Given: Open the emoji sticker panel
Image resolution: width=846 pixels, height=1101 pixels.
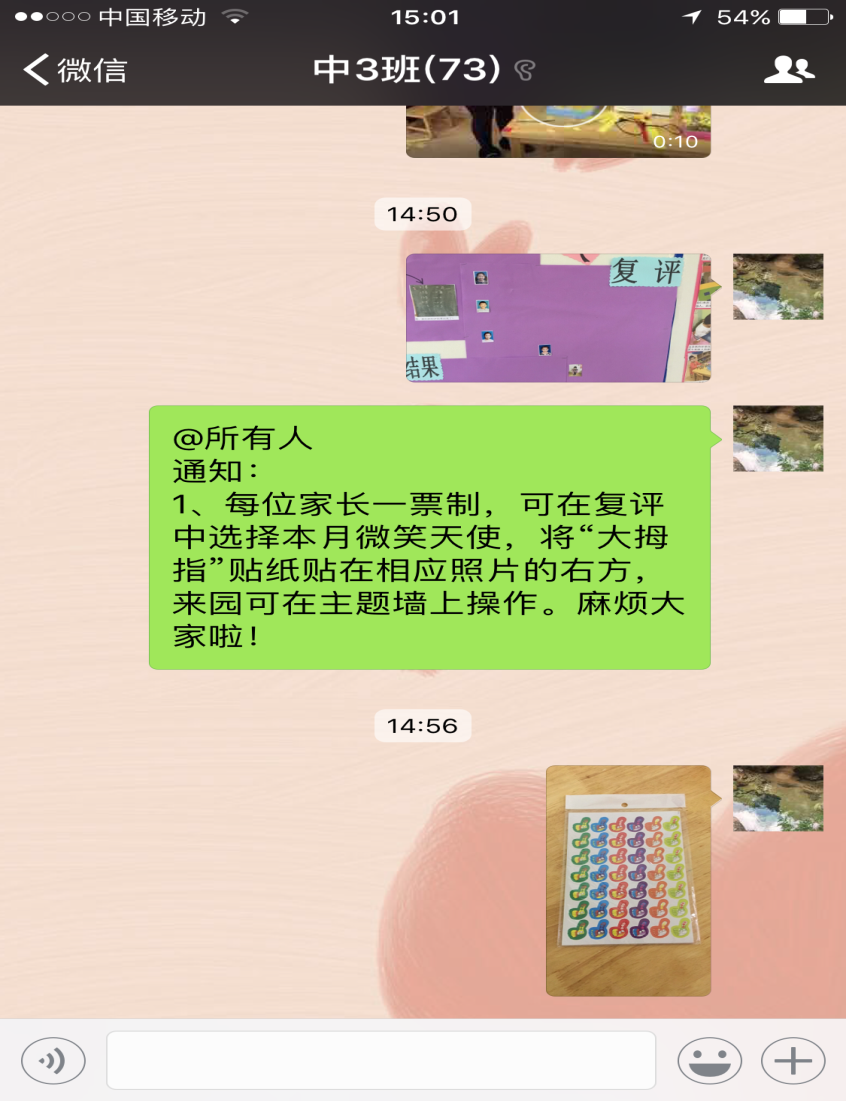Looking at the screenshot, I should coord(709,1060).
